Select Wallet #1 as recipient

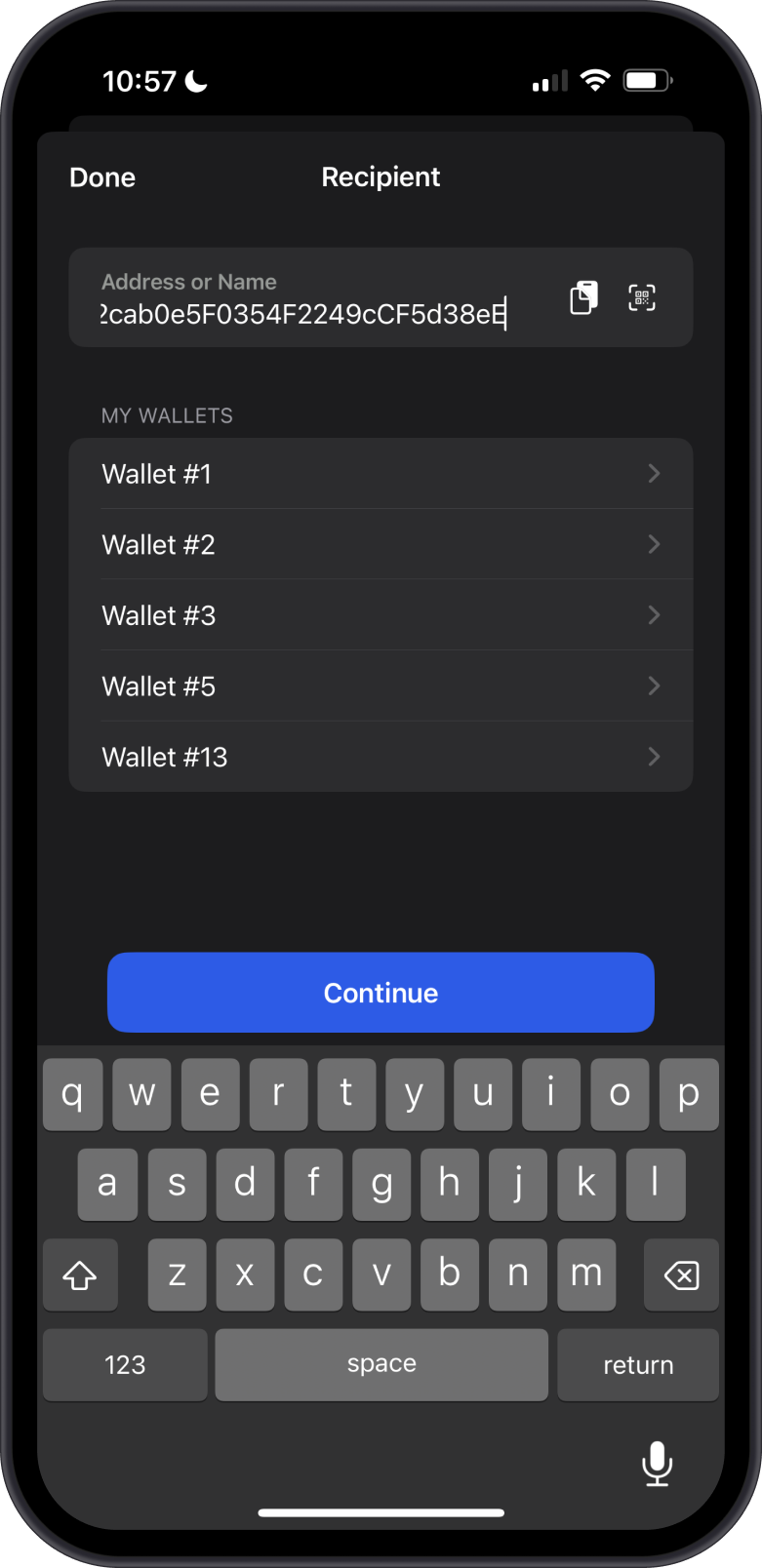[x=381, y=474]
